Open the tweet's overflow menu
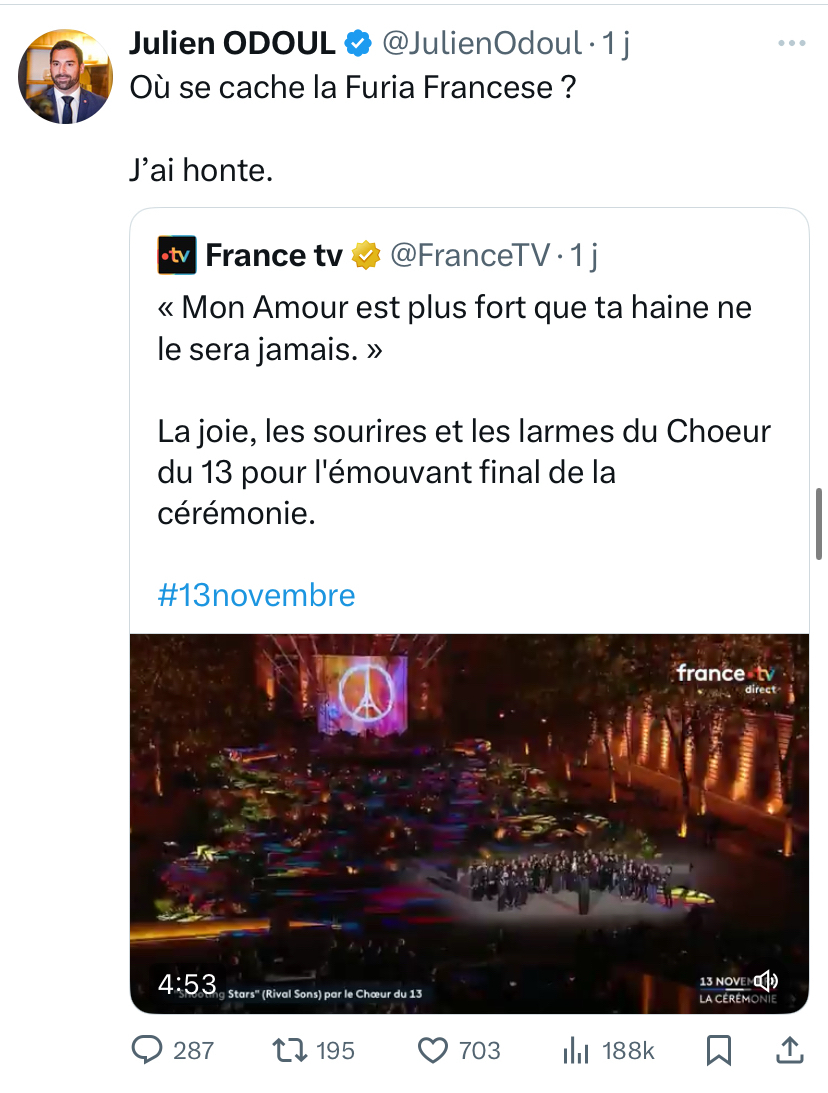Image resolution: width=828 pixels, height=1093 pixels. point(791,44)
